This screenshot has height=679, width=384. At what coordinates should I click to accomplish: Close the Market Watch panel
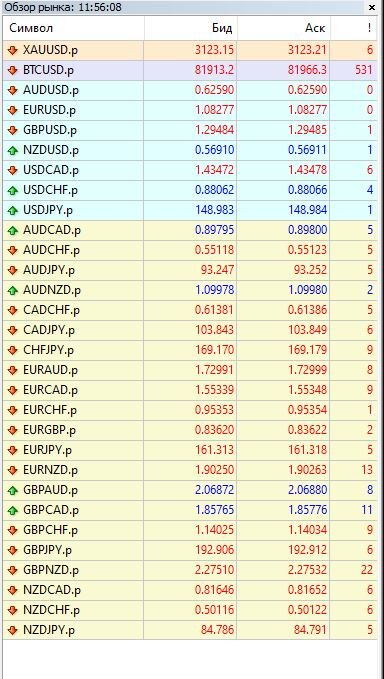click(372, 7)
